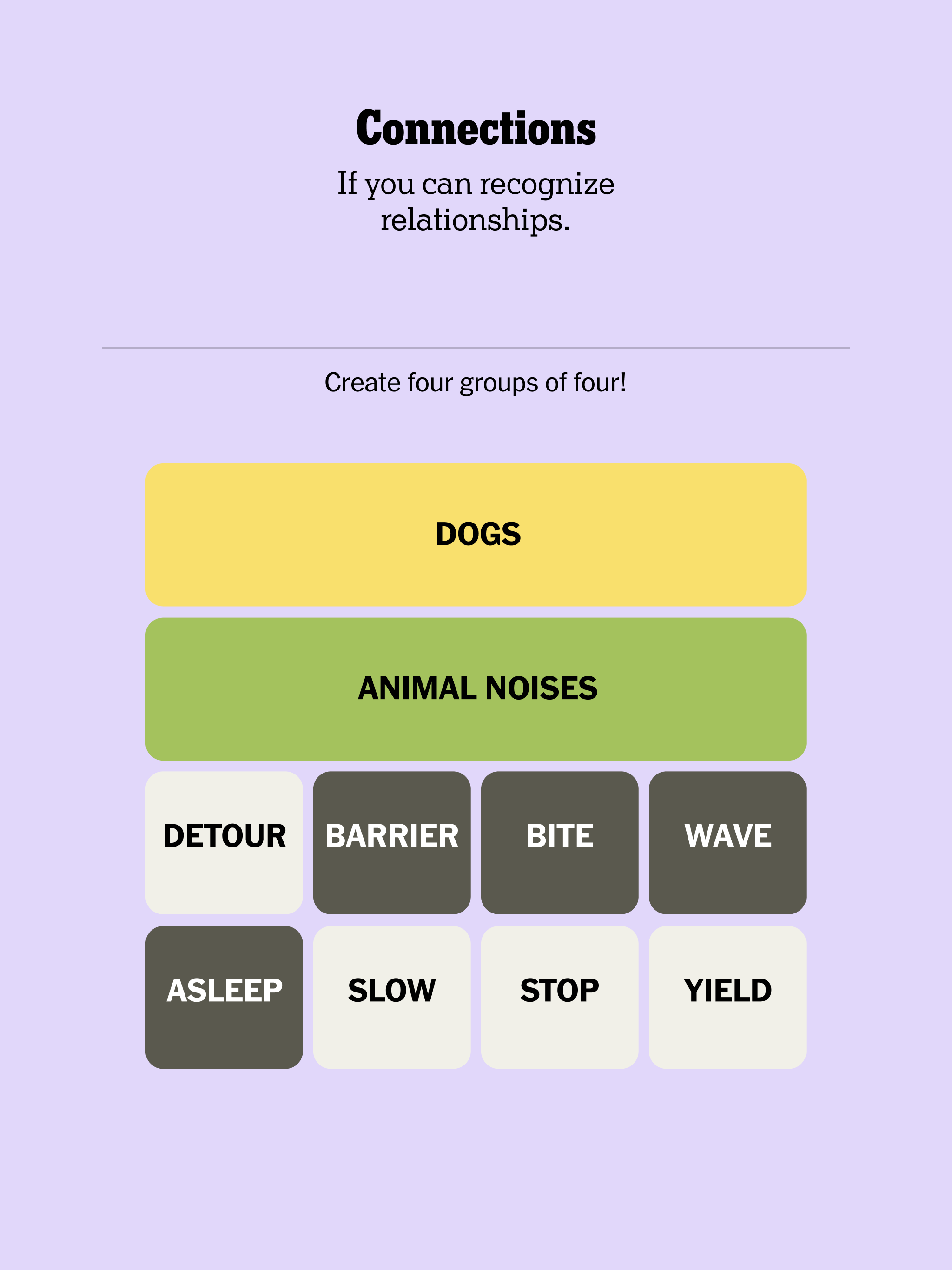Select the DETOUR word tile
952x1270 pixels.
[224, 842]
